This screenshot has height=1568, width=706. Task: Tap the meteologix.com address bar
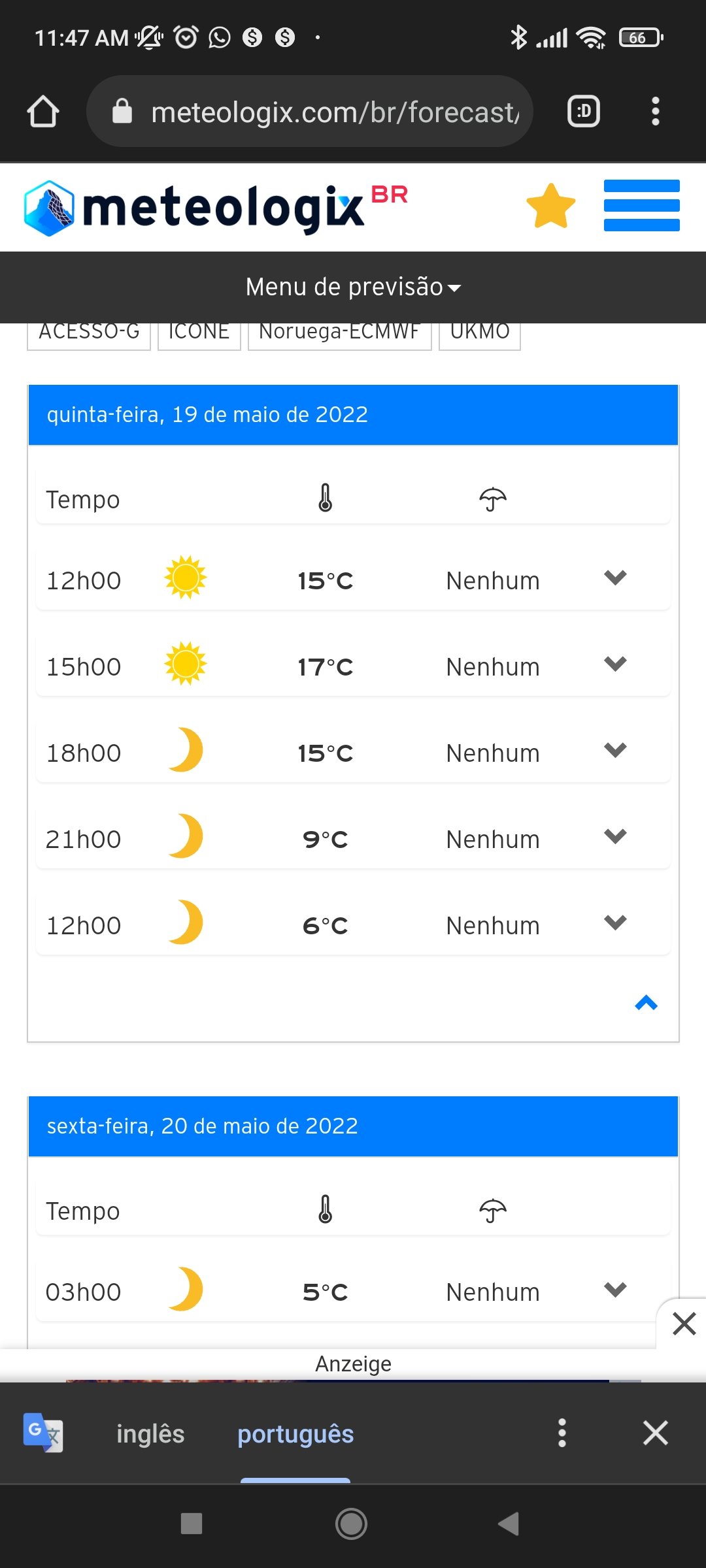click(x=310, y=111)
